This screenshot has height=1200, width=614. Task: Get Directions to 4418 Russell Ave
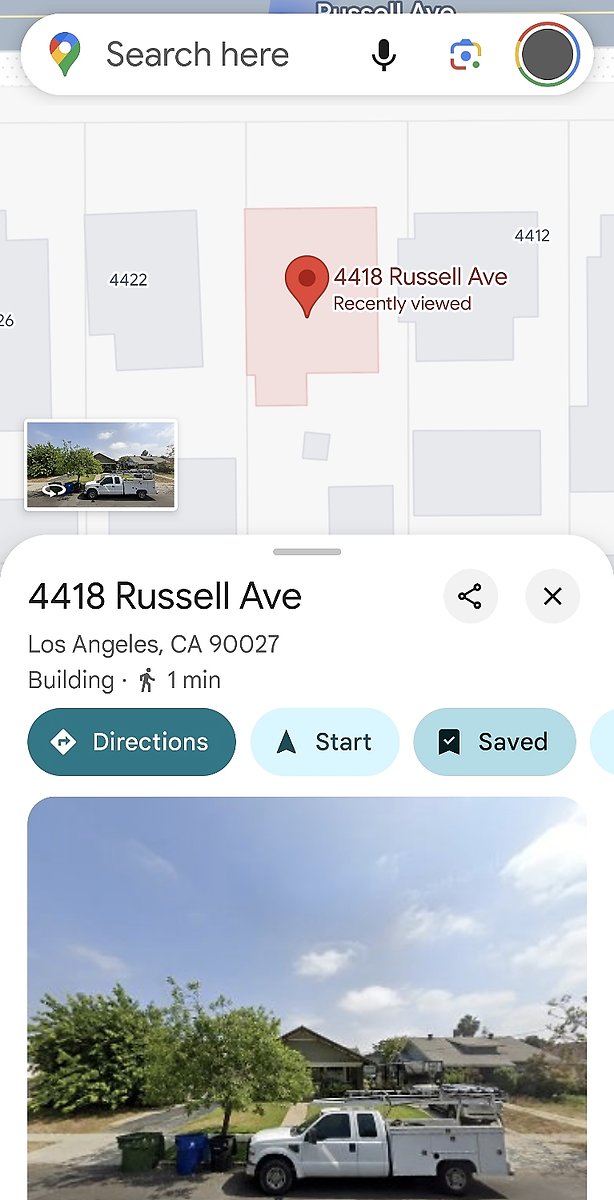131,742
